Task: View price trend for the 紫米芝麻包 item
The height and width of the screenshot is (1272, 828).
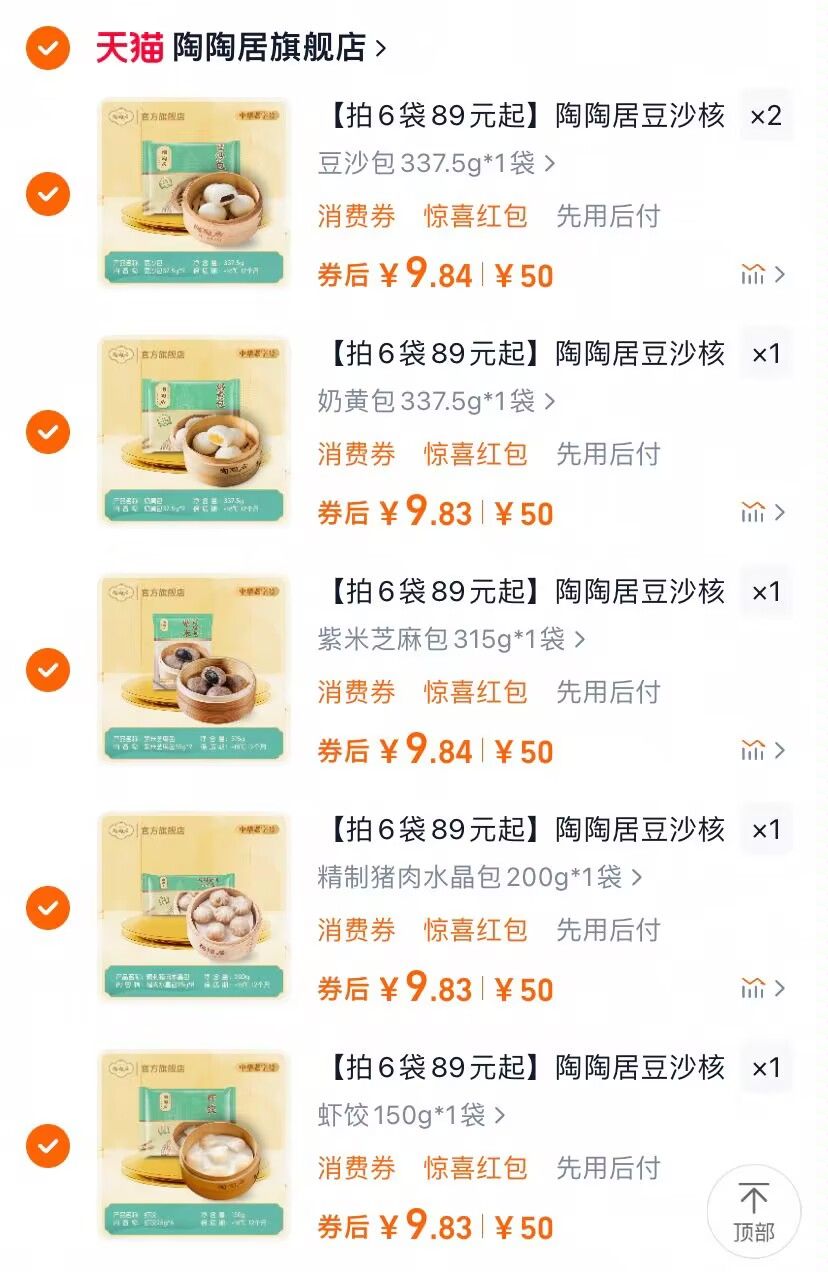Action: pyautogui.click(x=762, y=750)
